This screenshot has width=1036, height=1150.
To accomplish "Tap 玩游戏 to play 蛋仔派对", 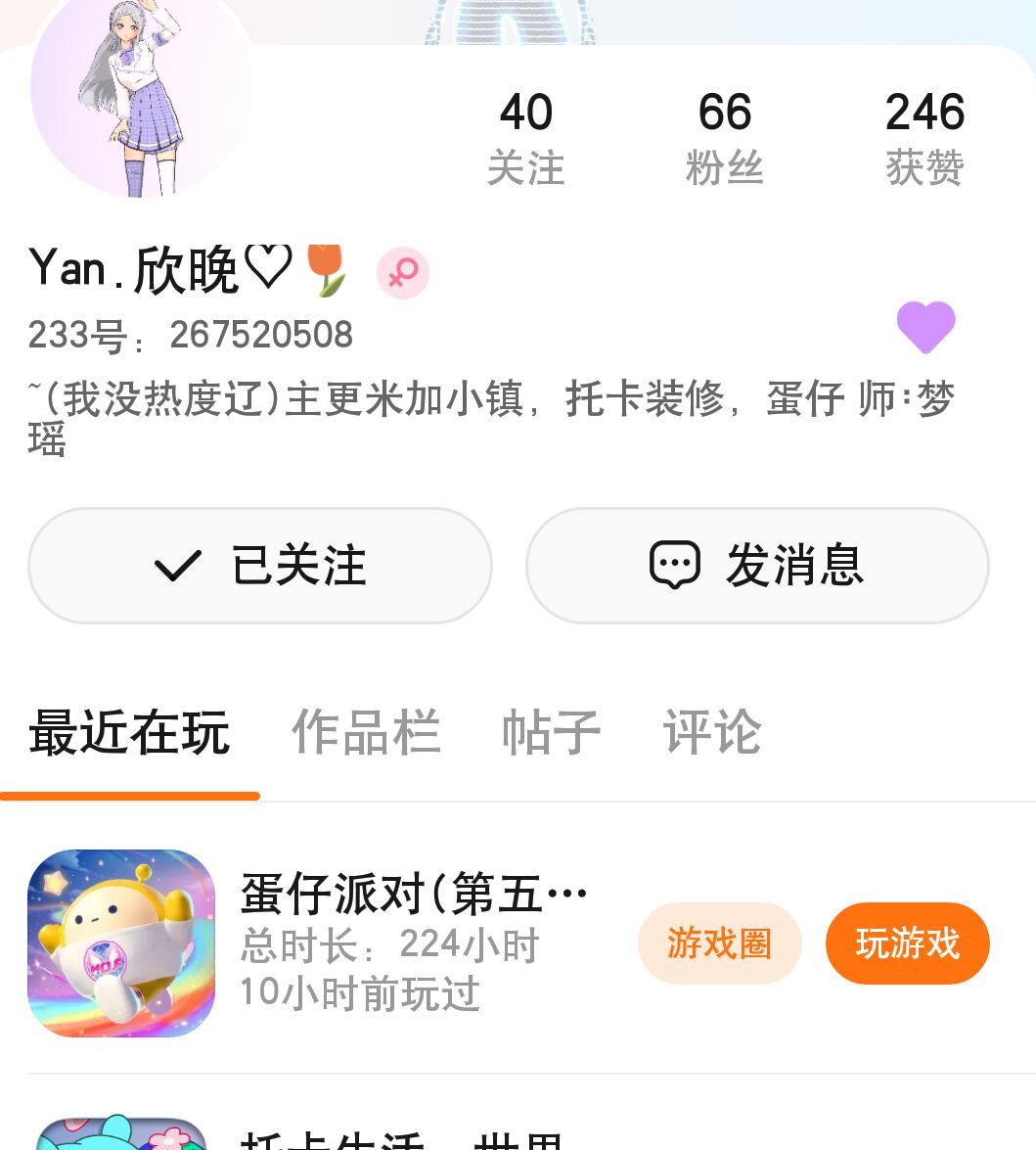I will (x=907, y=943).
